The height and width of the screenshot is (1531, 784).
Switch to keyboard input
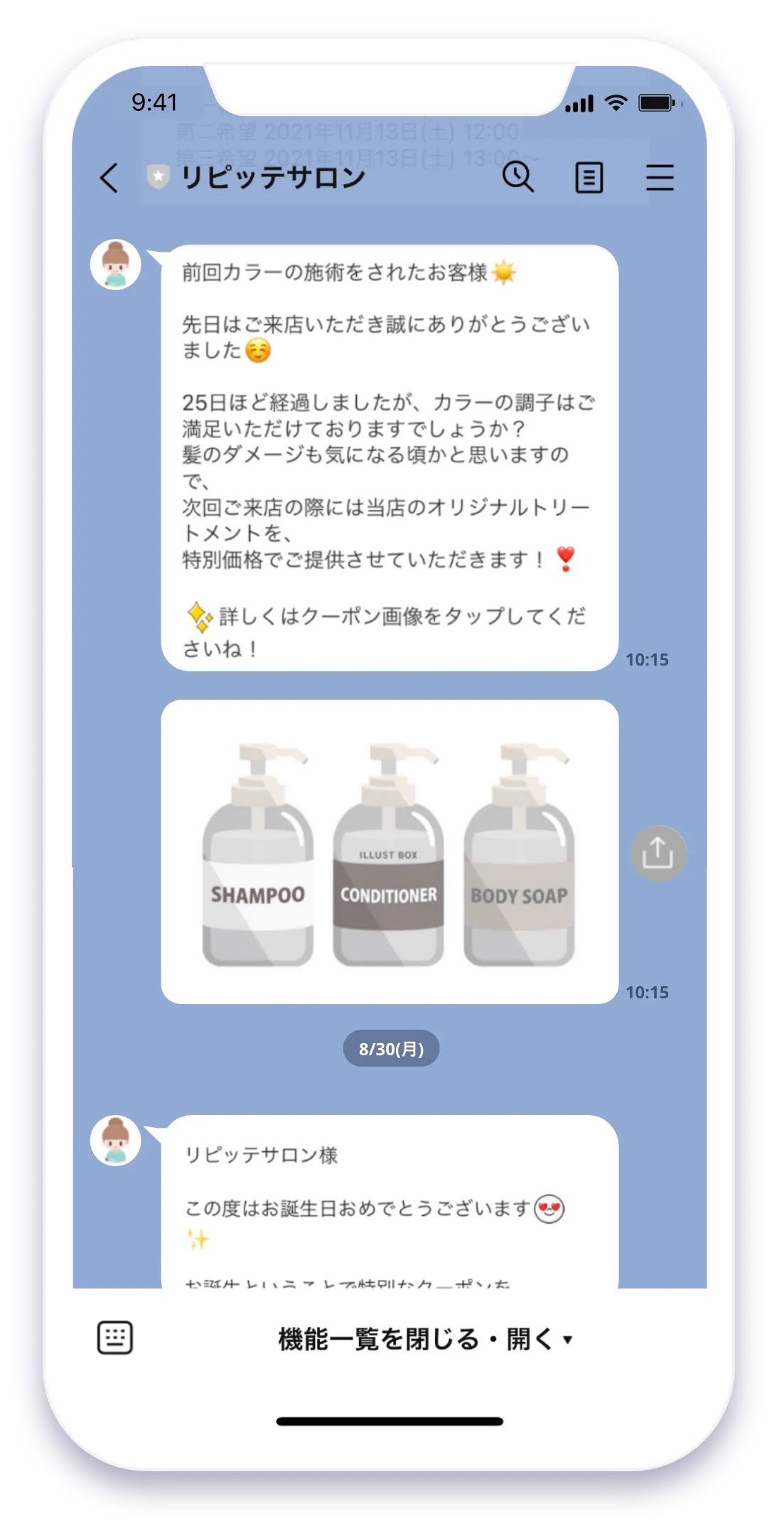115,1338
